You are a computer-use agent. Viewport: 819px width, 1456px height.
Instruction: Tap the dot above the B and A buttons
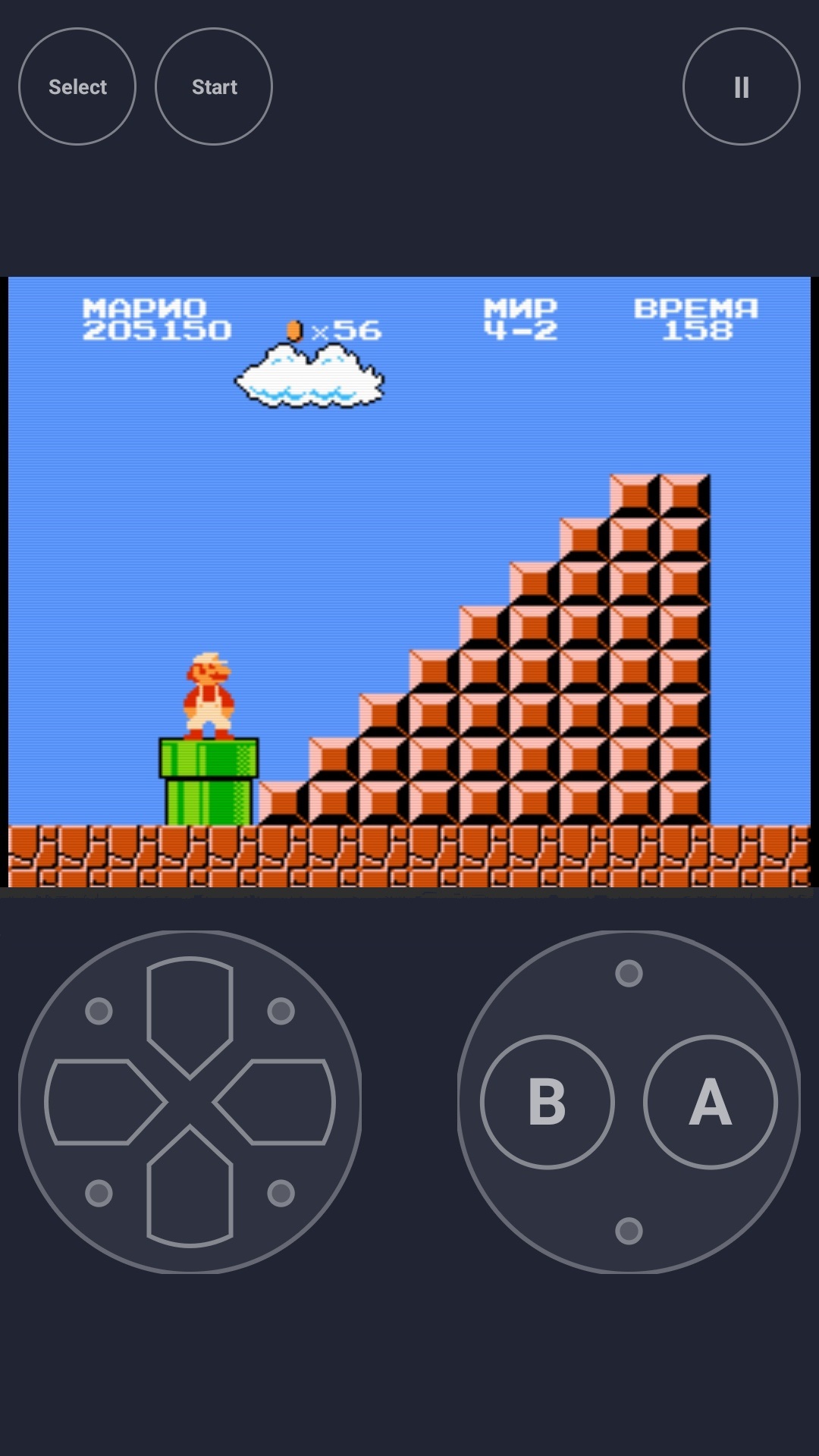click(629, 973)
